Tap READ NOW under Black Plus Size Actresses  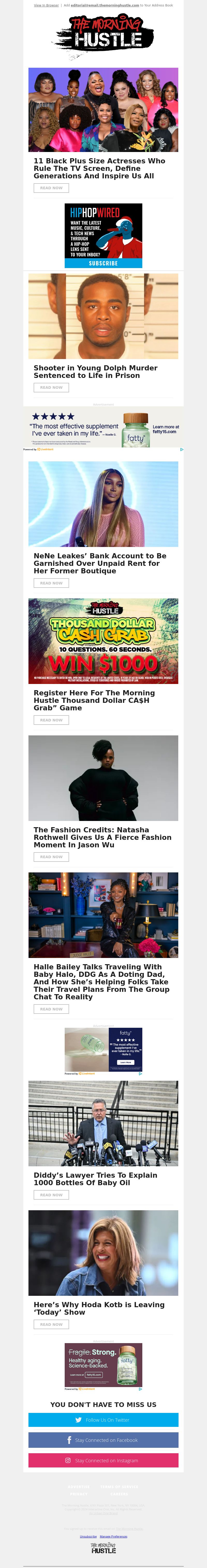[51, 188]
